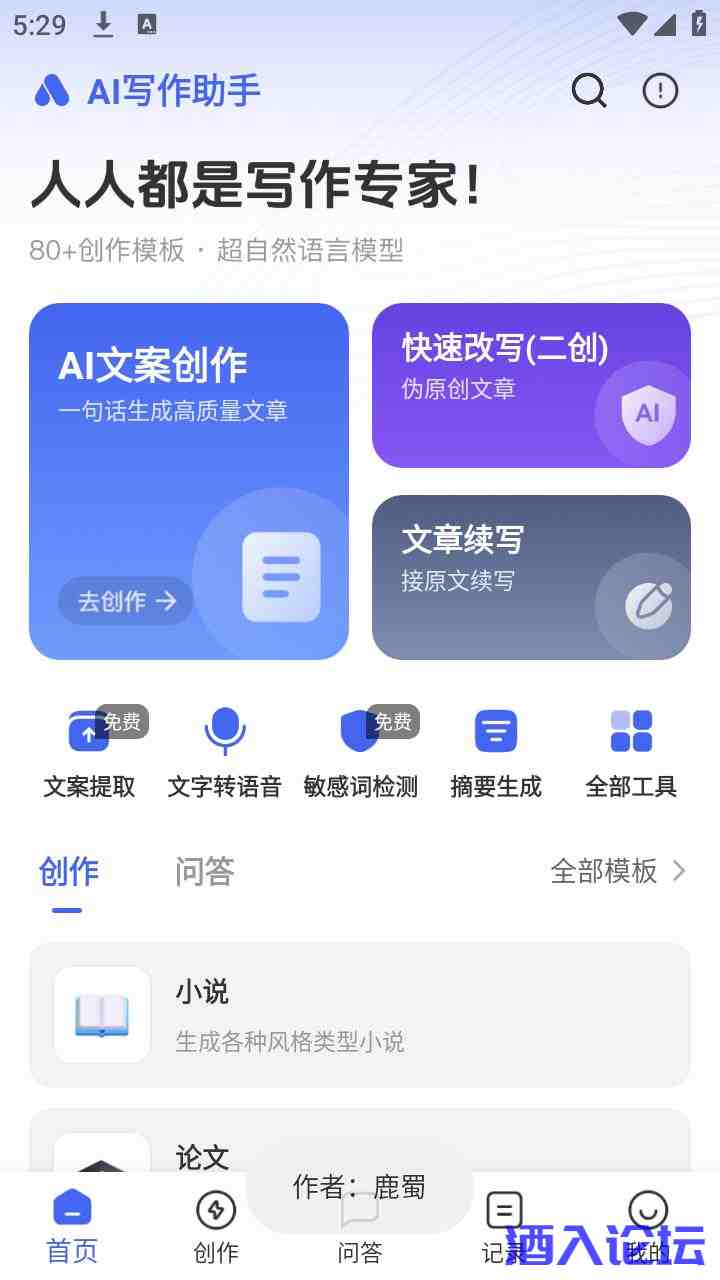
Task: Open the 小说 template
Action: (x=360, y=1015)
